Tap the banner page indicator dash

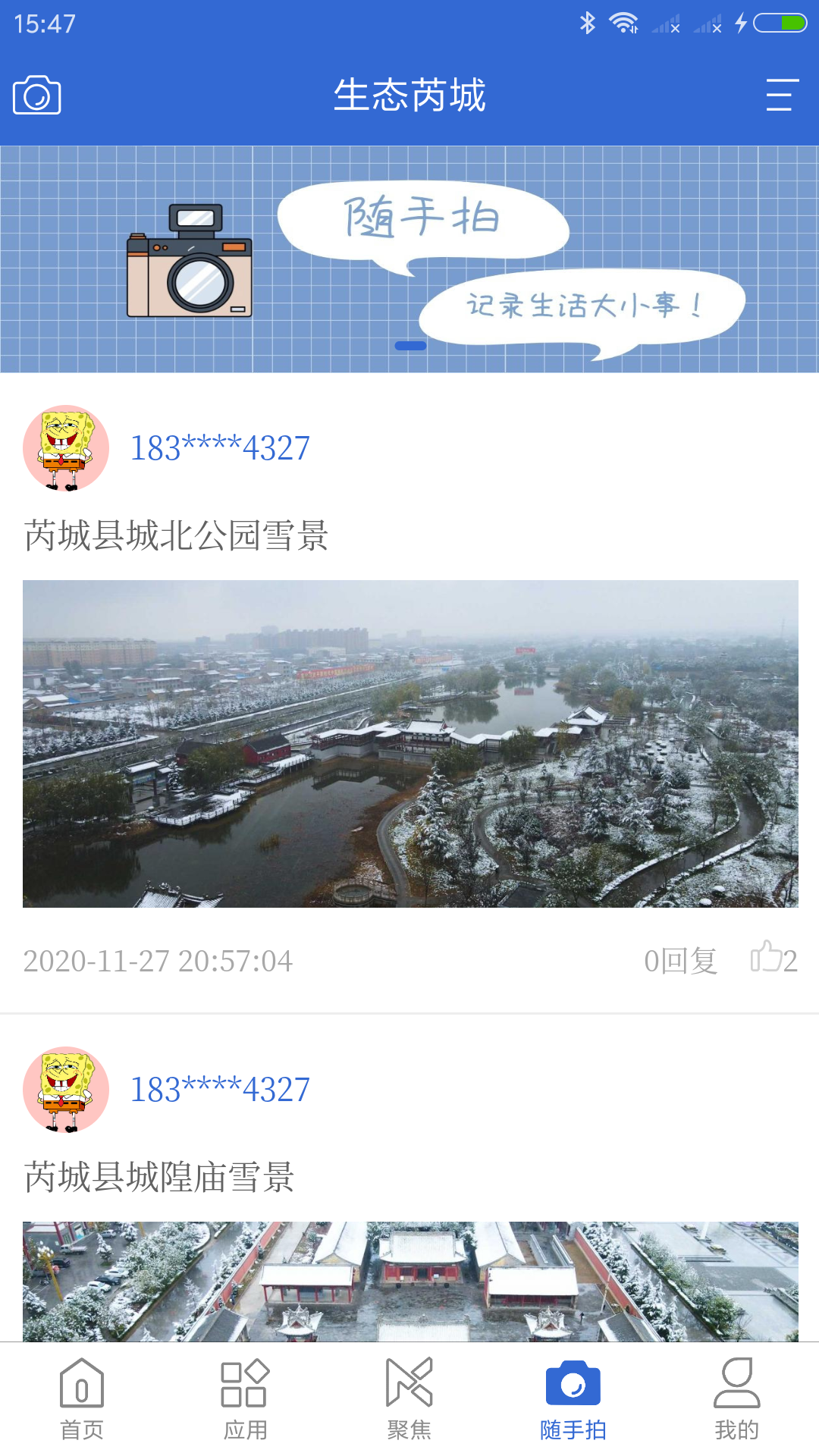409,344
